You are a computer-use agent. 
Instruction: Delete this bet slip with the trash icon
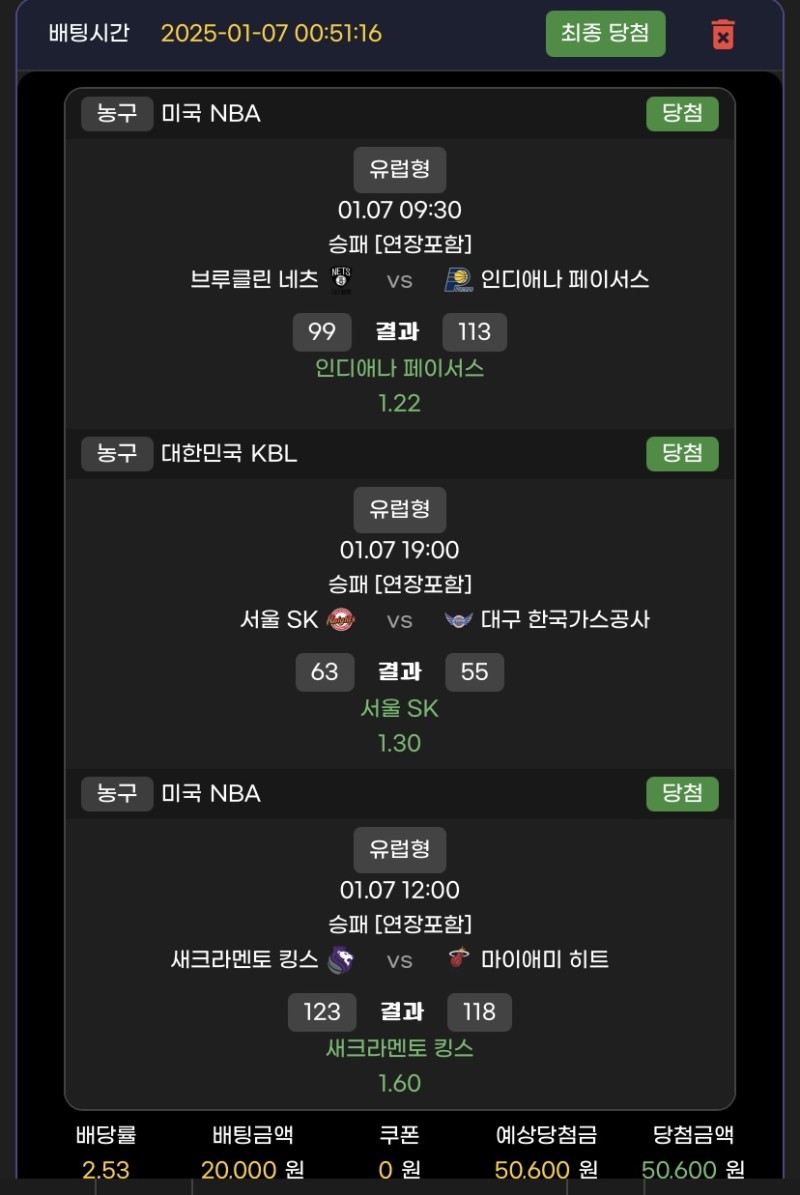(x=723, y=35)
